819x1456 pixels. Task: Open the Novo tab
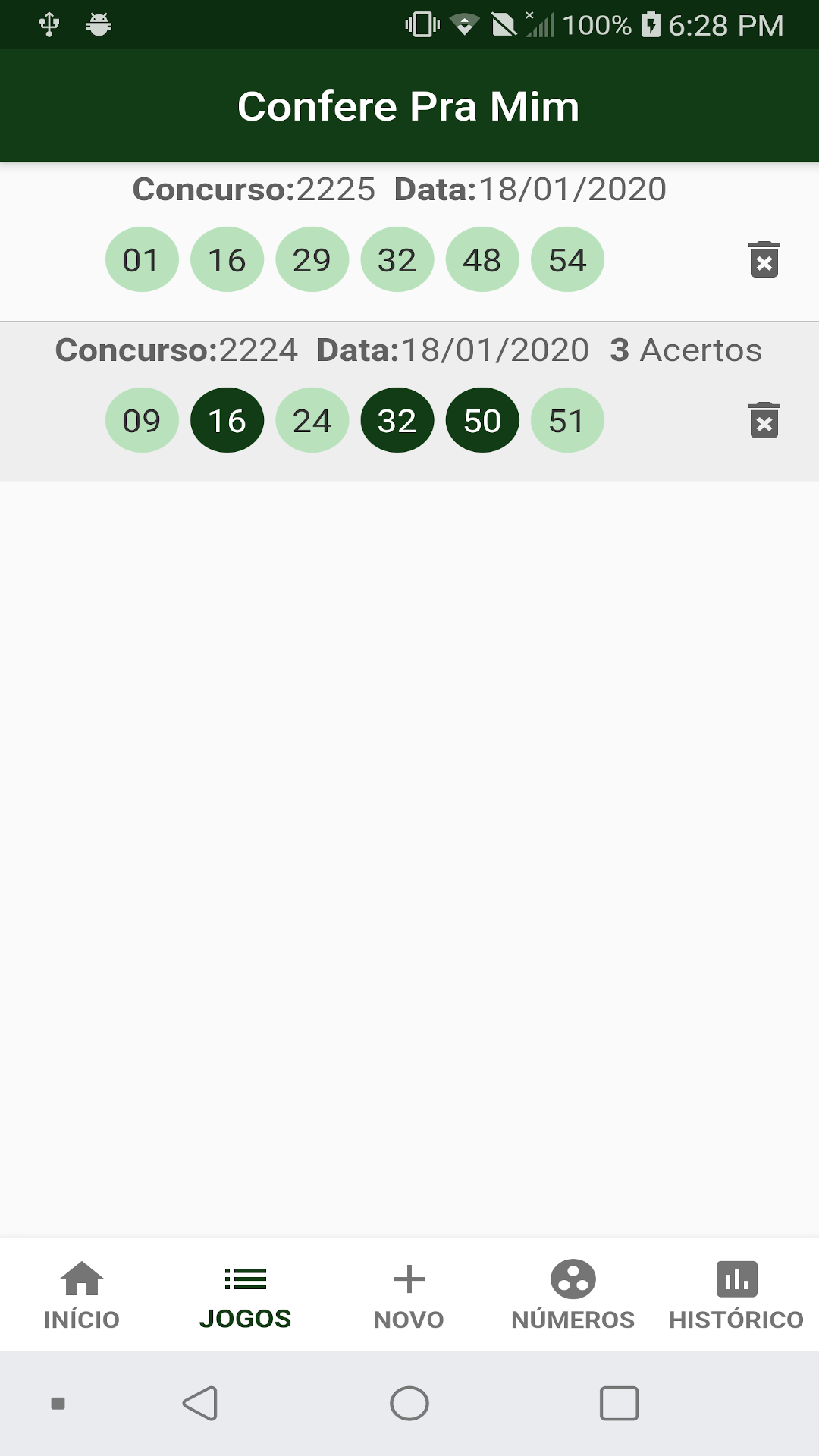[x=409, y=1295]
